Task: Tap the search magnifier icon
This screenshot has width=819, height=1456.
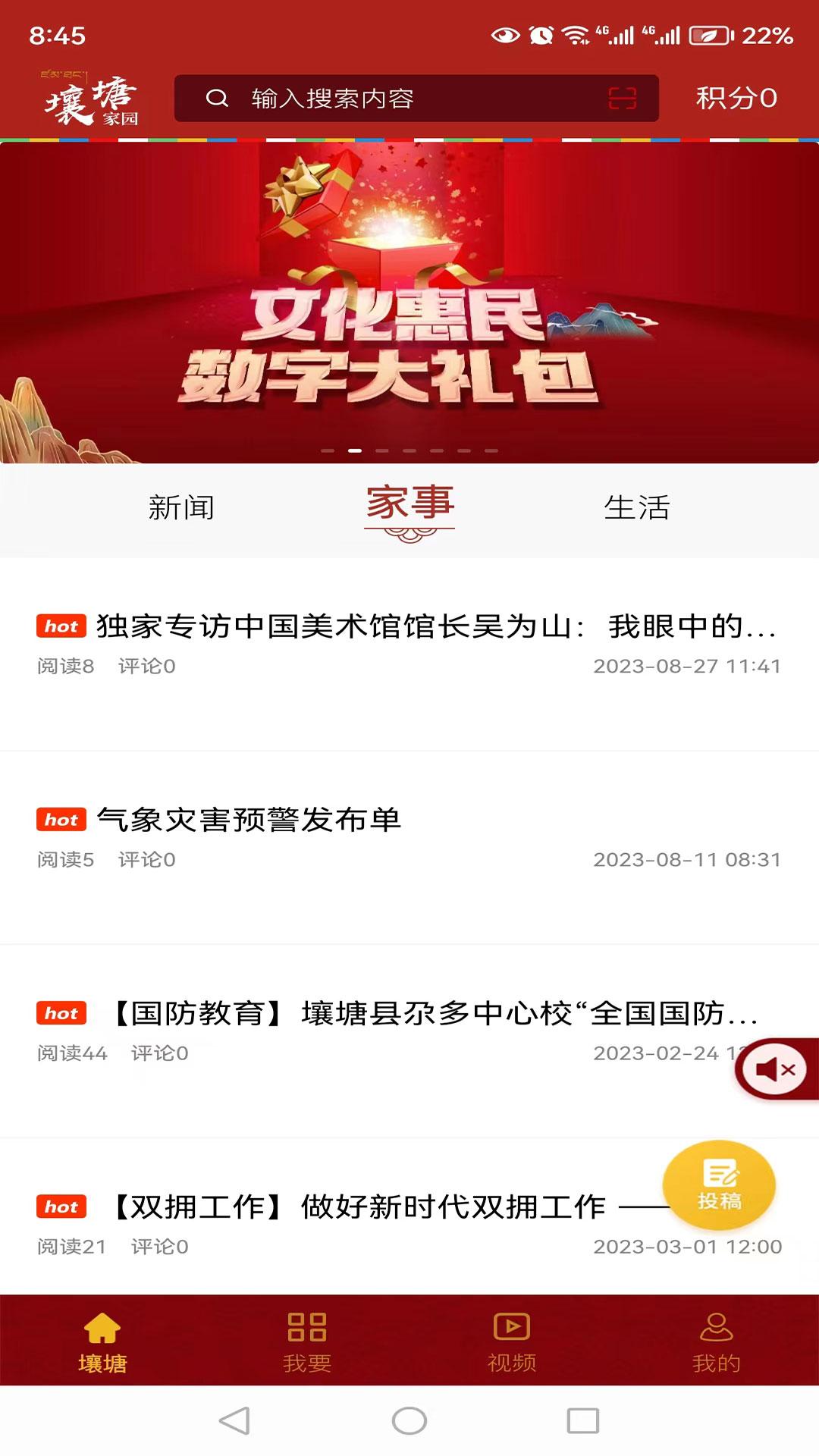Action: click(x=218, y=97)
